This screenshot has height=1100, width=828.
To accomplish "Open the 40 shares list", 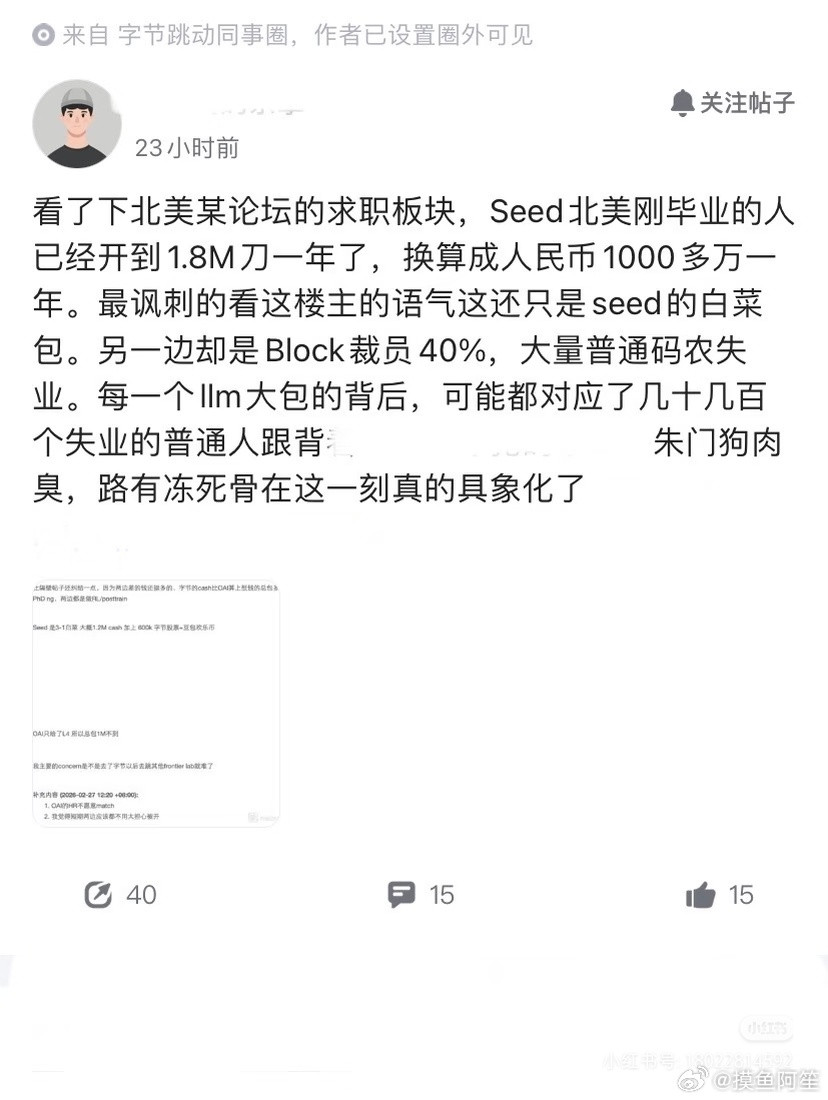I will (140, 895).
